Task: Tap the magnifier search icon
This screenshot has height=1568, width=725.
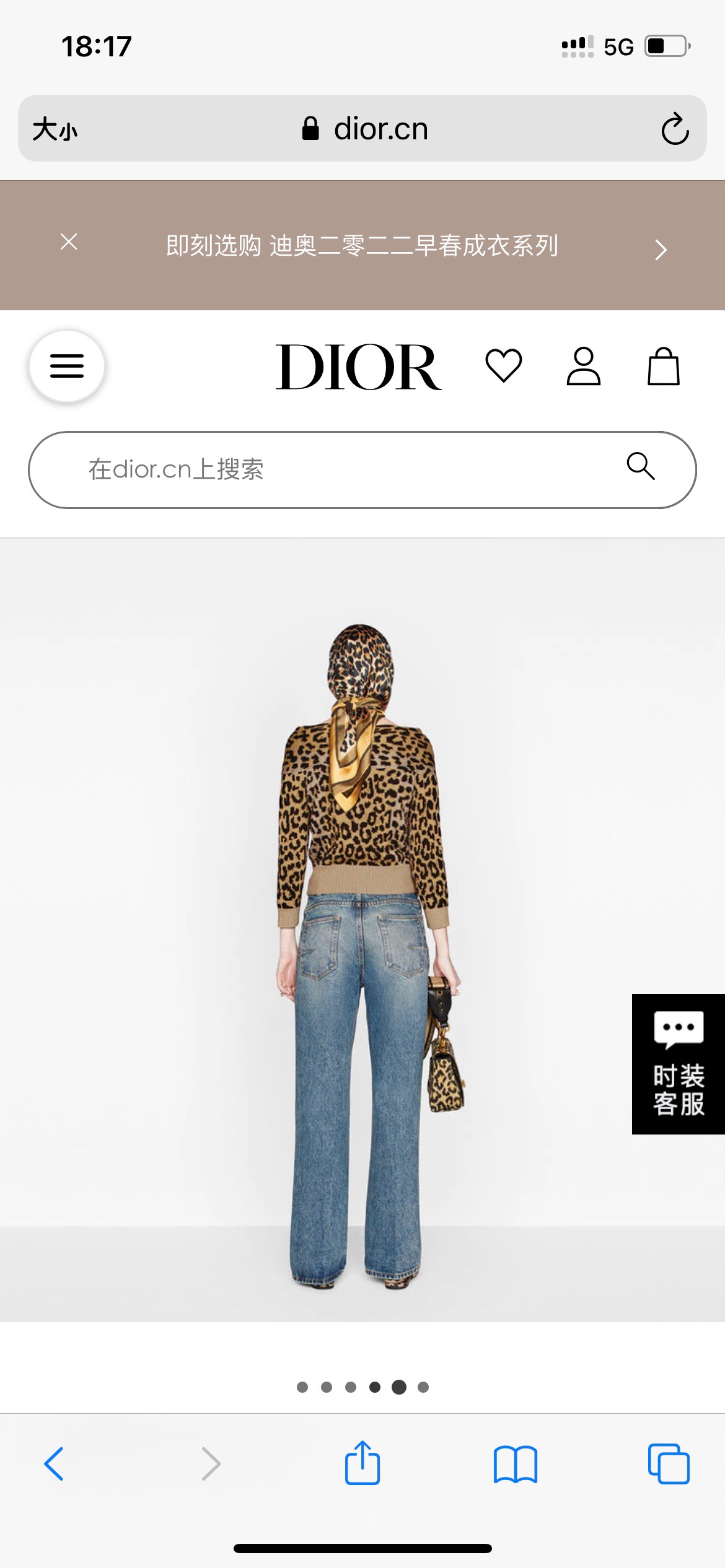Action: (640, 466)
